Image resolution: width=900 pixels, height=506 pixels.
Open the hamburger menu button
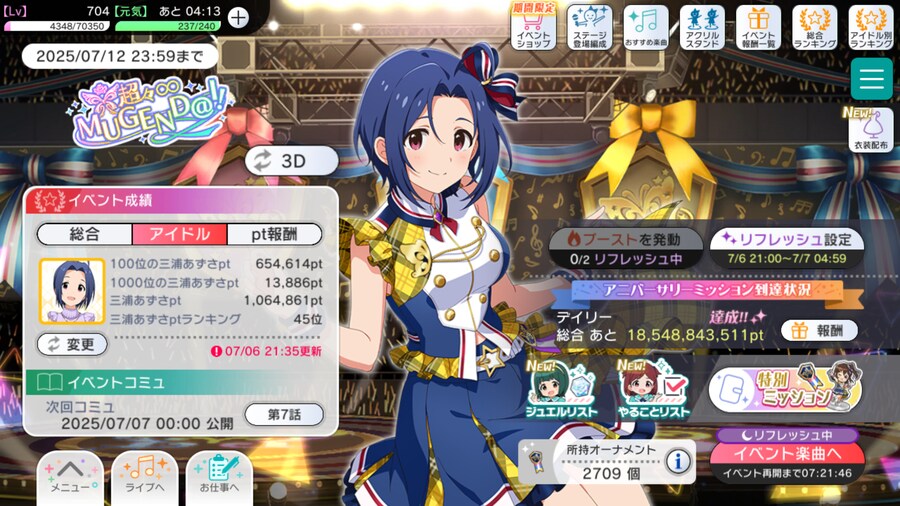(871, 78)
